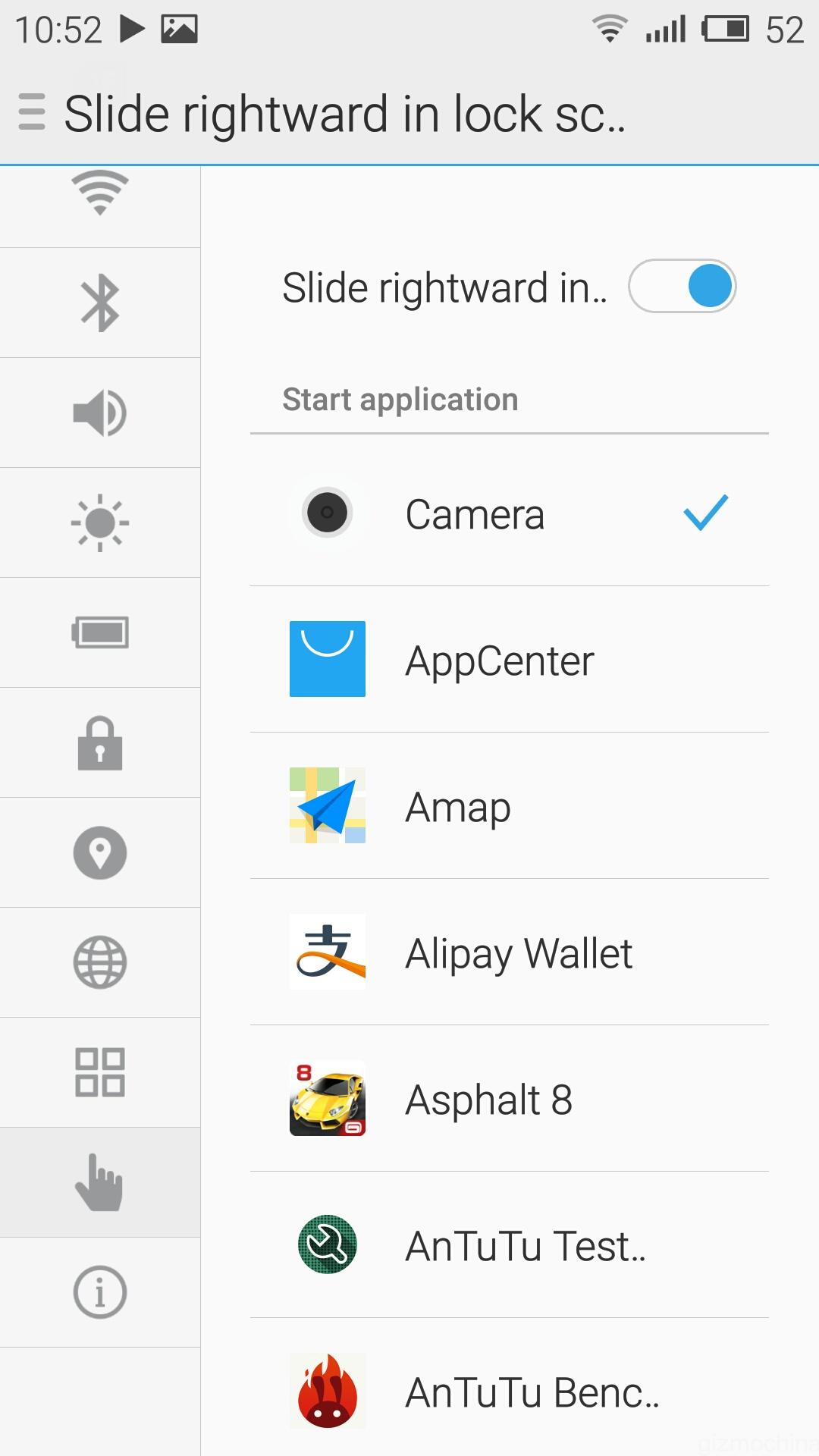
Task: Open battery settings in the sidebar
Action: tap(100, 632)
